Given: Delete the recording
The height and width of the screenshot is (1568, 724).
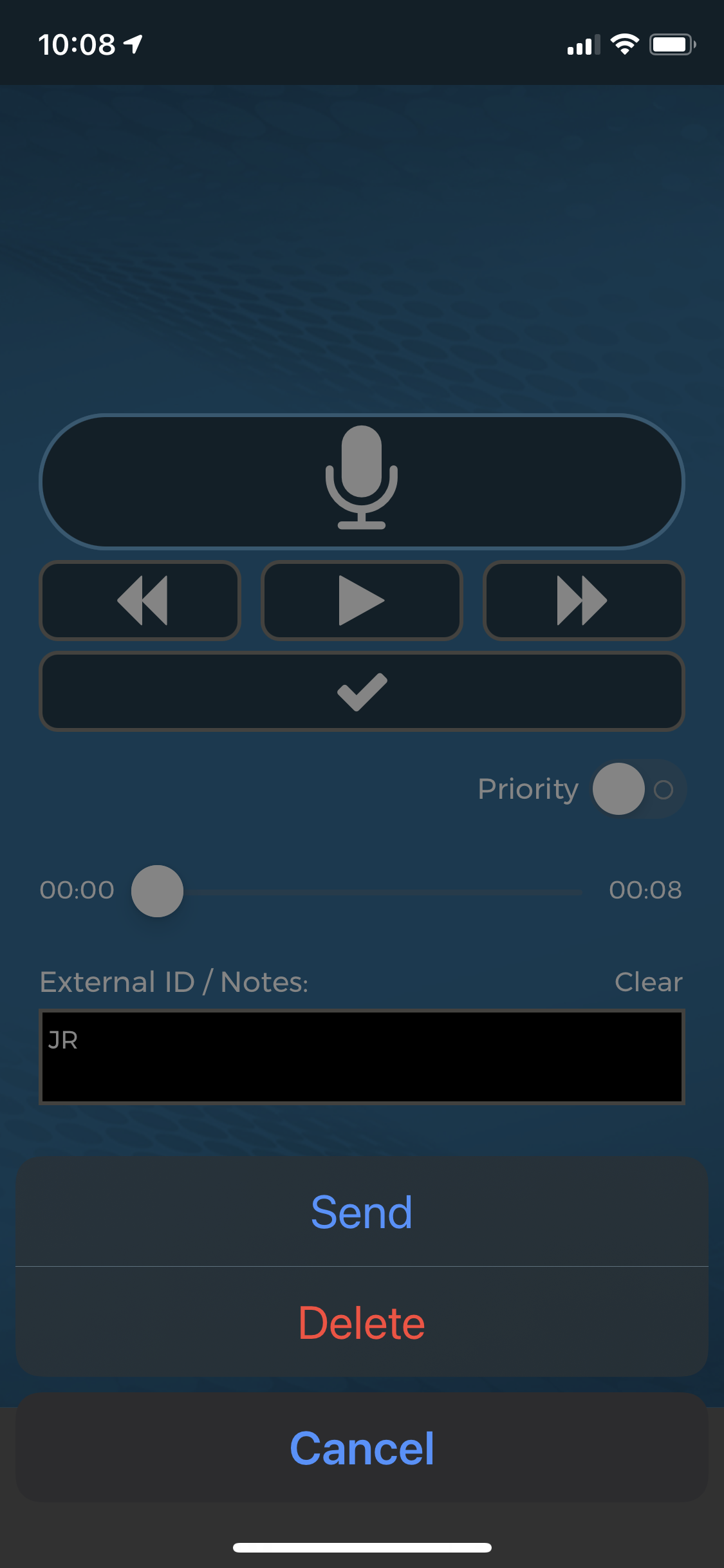Looking at the screenshot, I should [x=362, y=1323].
